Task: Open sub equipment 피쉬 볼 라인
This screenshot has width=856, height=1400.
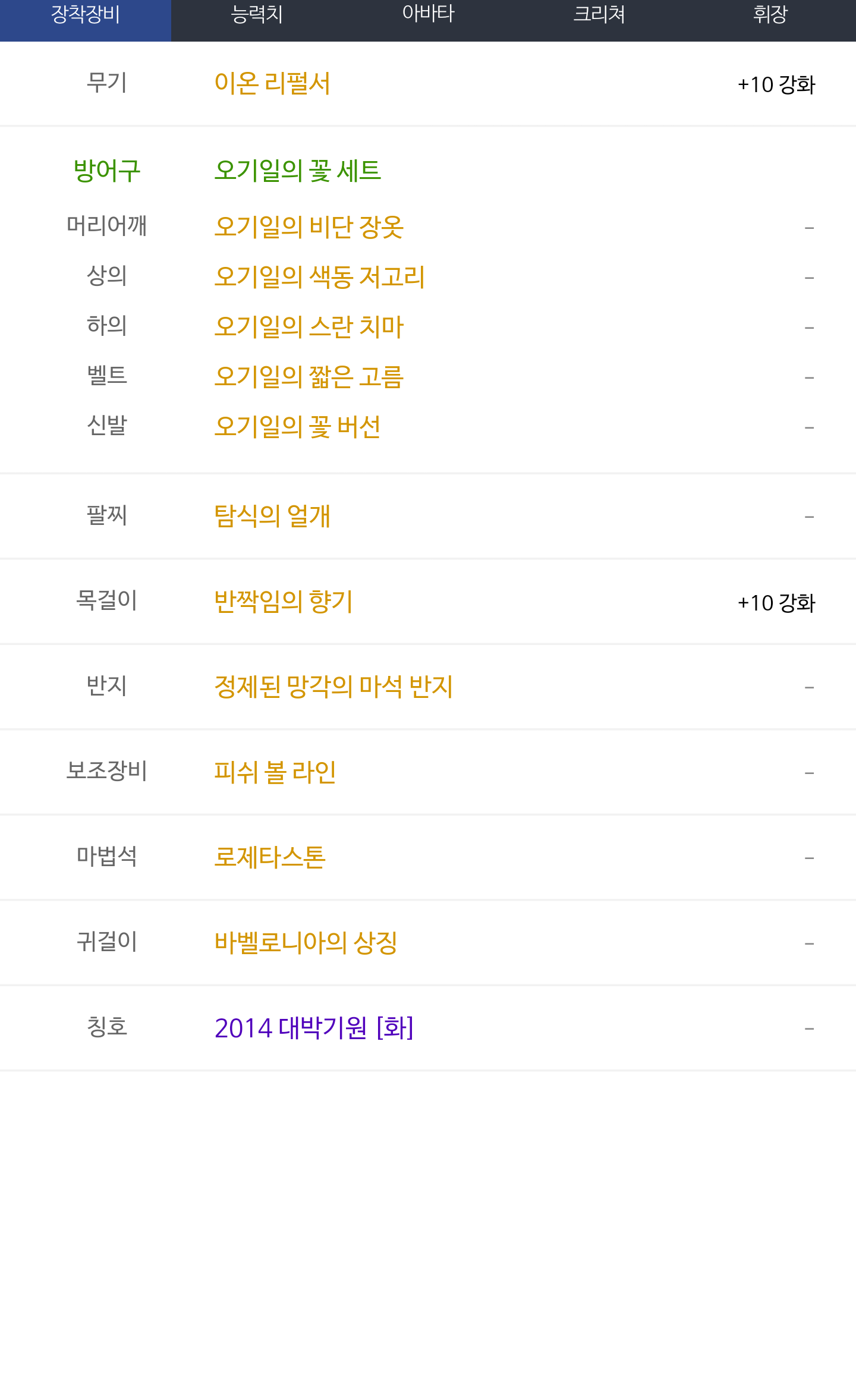Action: (x=275, y=772)
